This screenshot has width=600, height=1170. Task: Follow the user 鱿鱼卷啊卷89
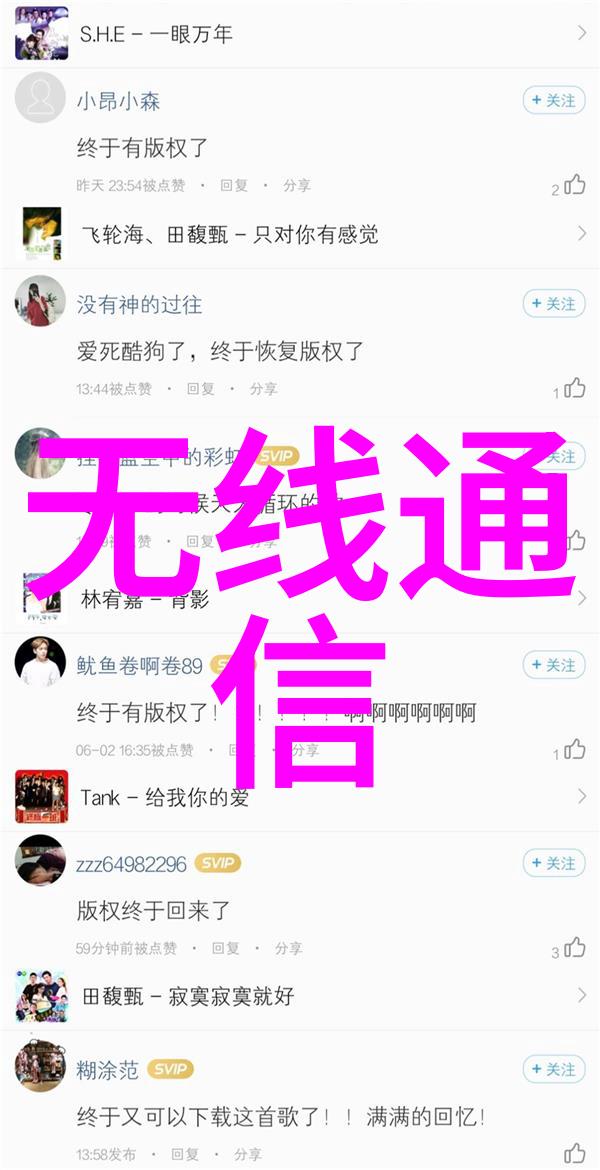pos(553,665)
